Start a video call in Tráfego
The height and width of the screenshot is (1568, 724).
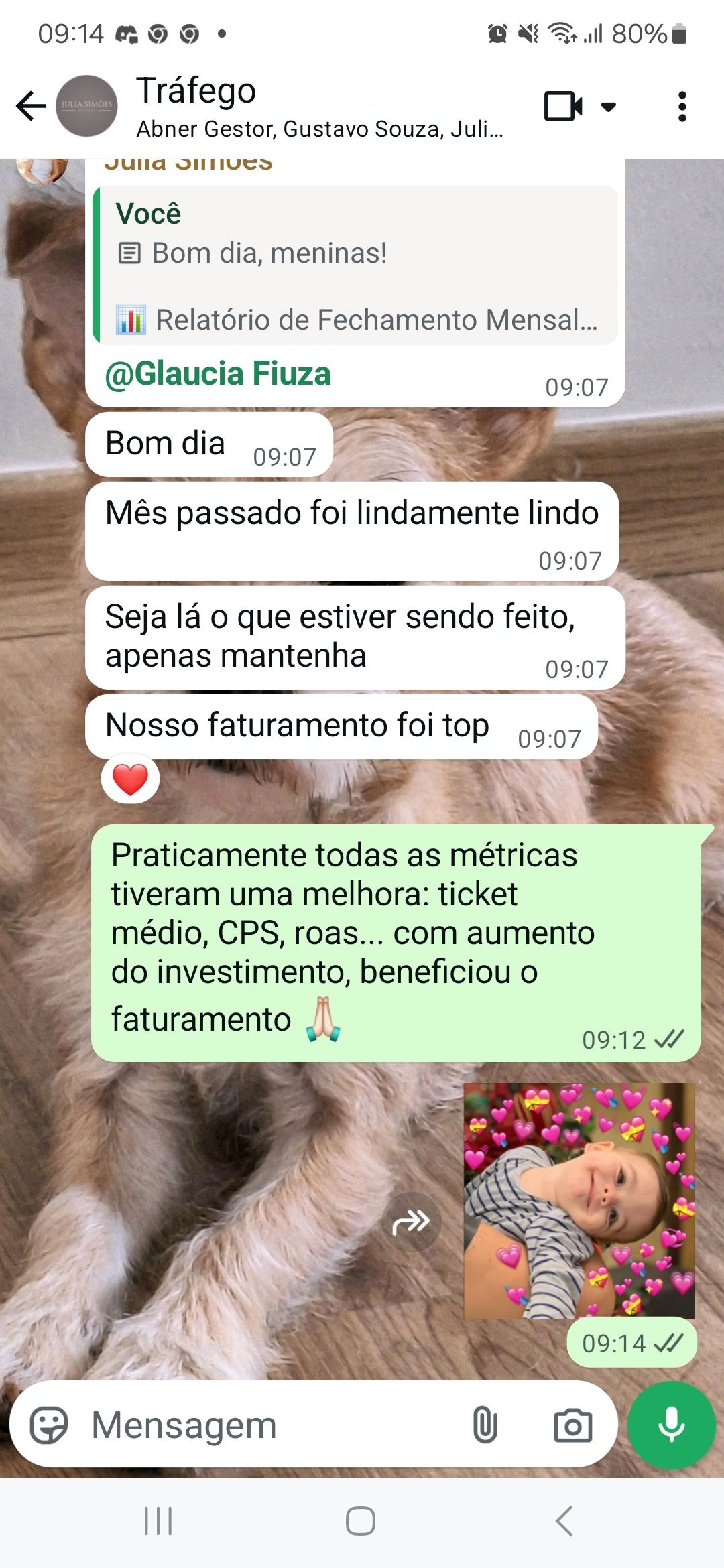tap(562, 107)
